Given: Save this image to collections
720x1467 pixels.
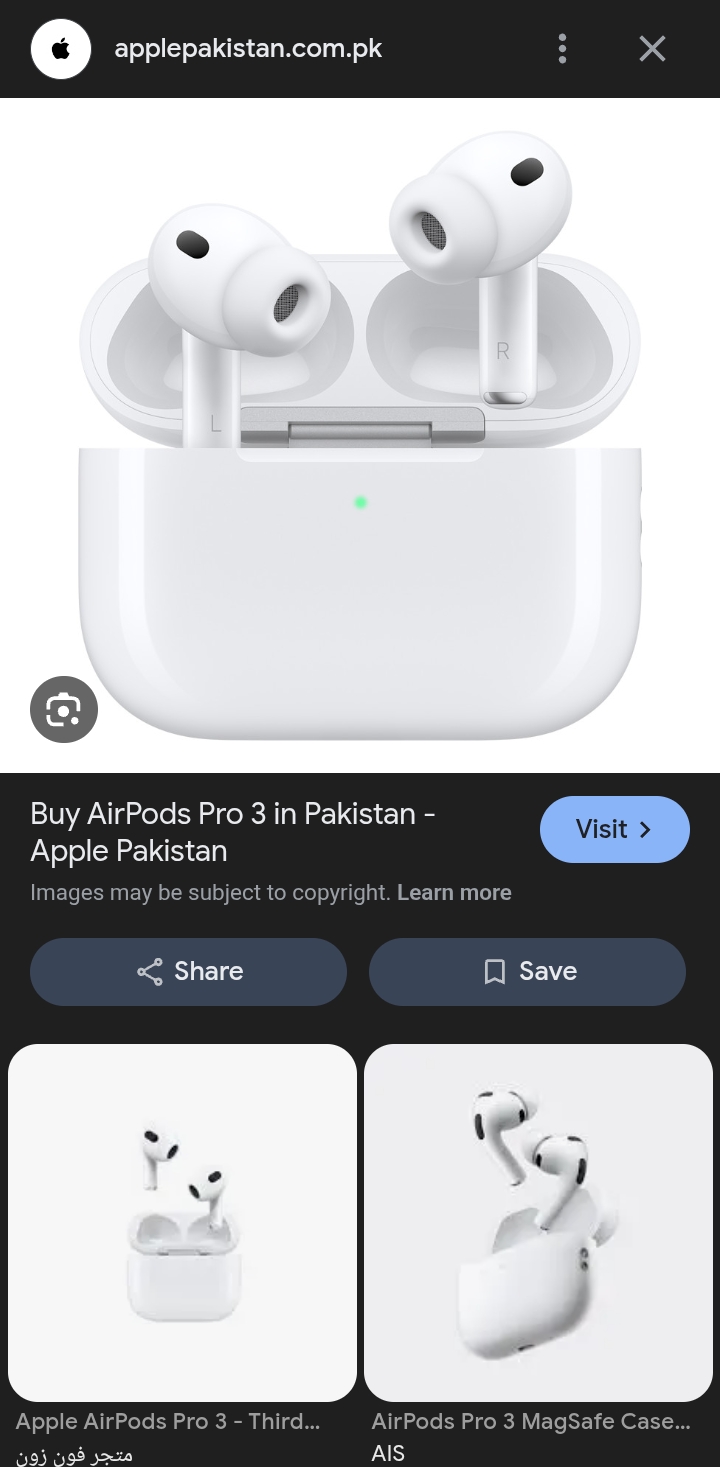Looking at the screenshot, I should point(527,971).
